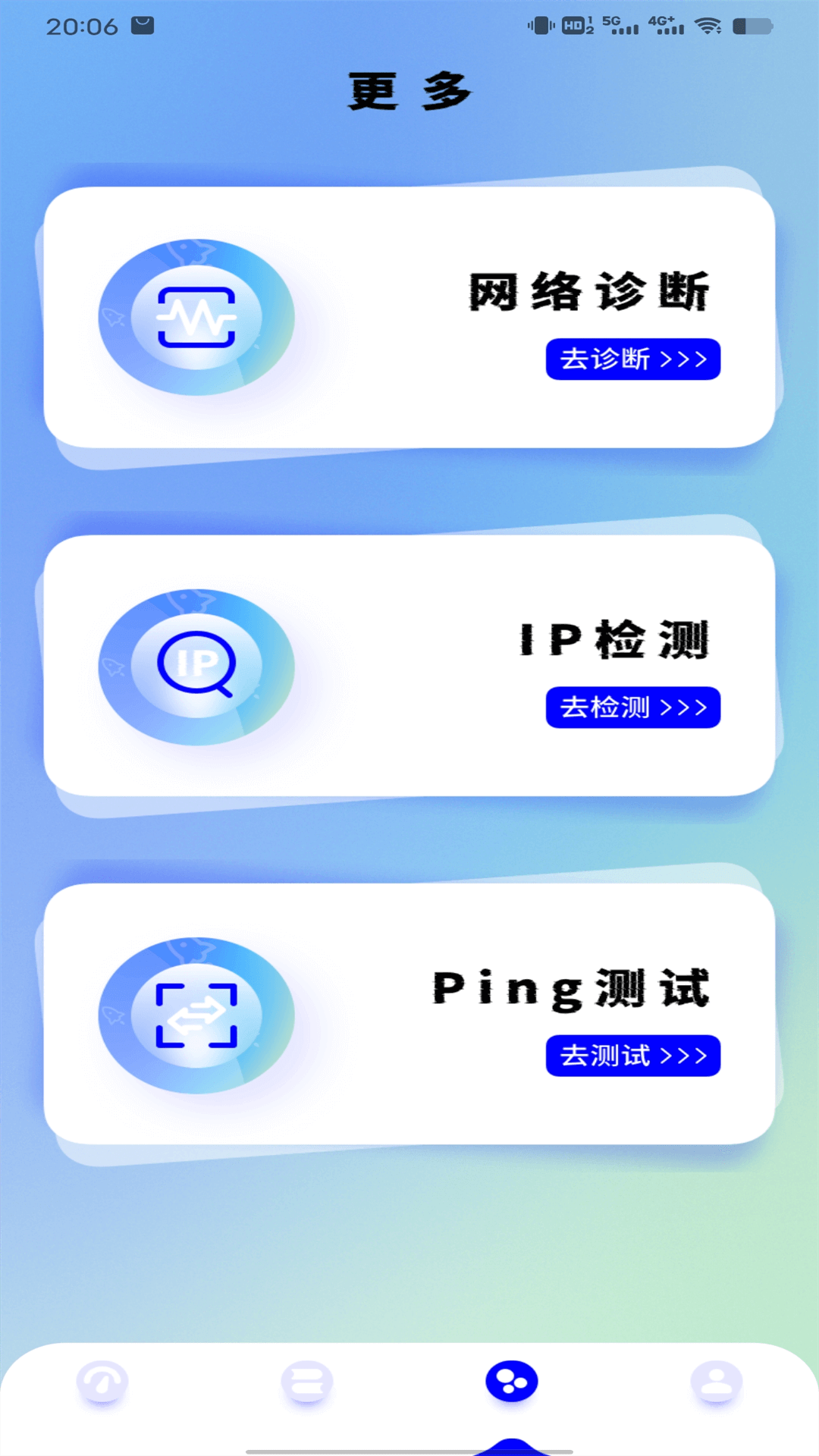
Task: Click the IP magnifier icon on the IP检测 card
Action: click(196, 664)
